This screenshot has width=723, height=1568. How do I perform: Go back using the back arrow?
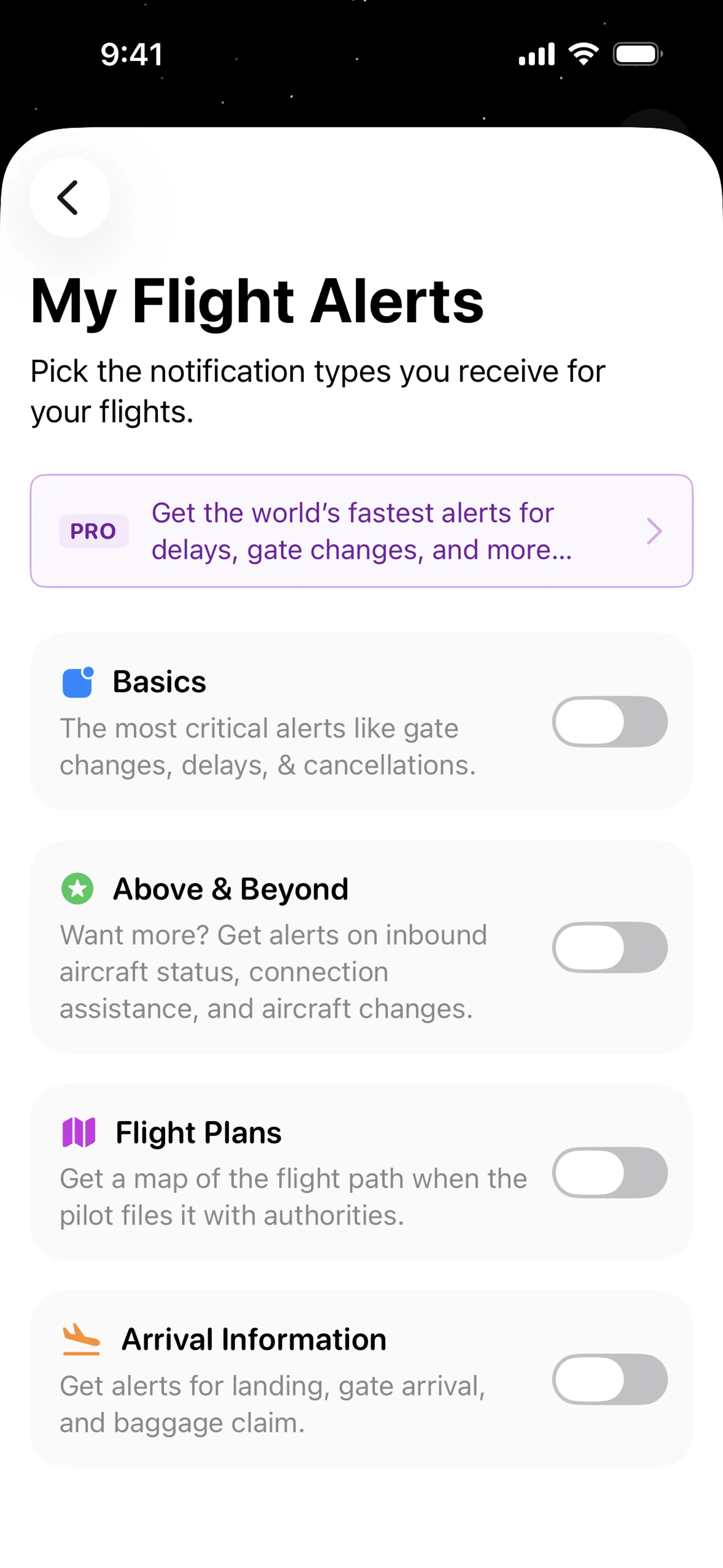tap(69, 197)
